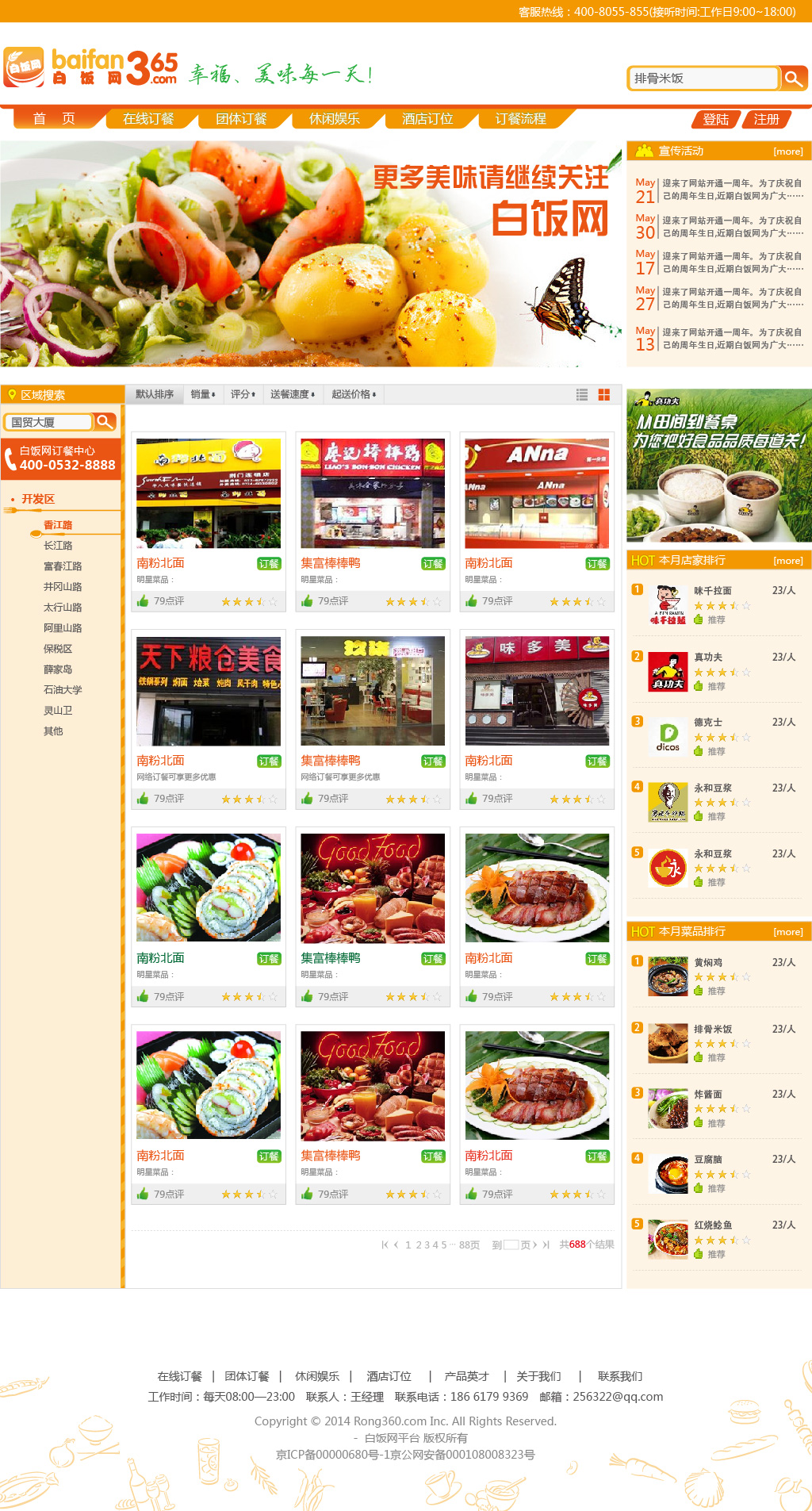Click the 登陆 login button

pyautogui.click(x=716, y=120)
